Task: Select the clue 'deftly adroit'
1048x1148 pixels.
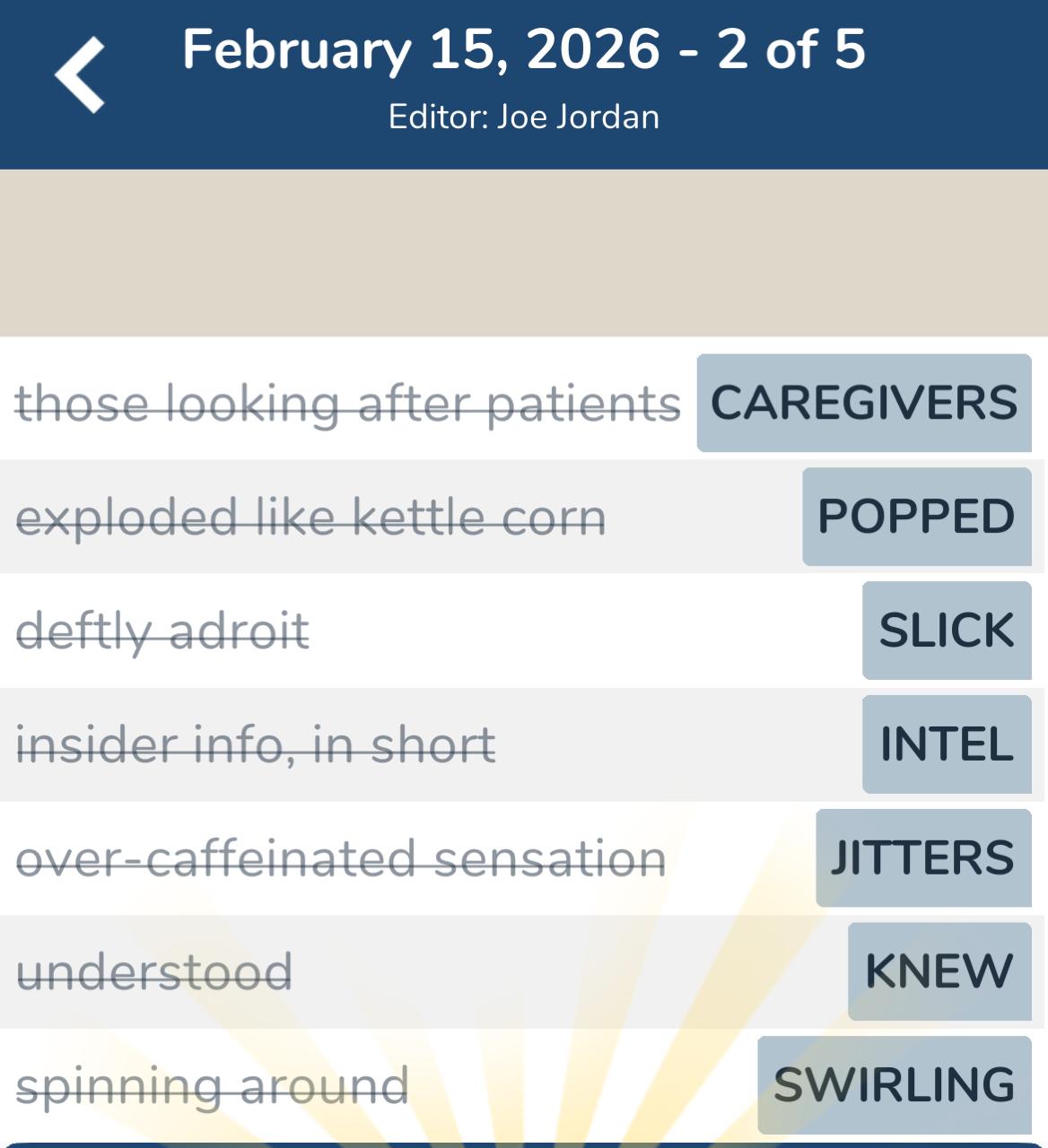Action: 164,631
